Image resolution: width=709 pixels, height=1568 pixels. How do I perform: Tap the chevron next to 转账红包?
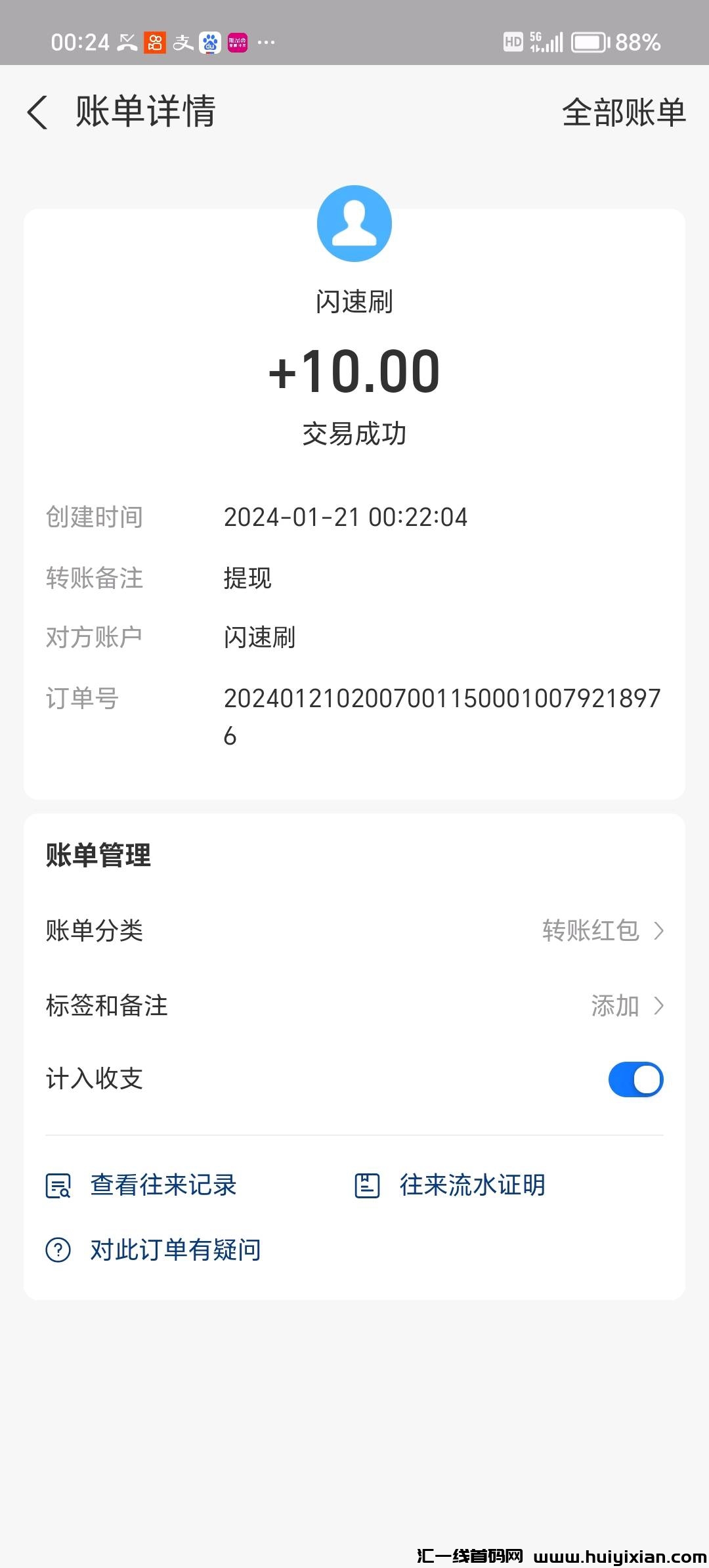658,931
